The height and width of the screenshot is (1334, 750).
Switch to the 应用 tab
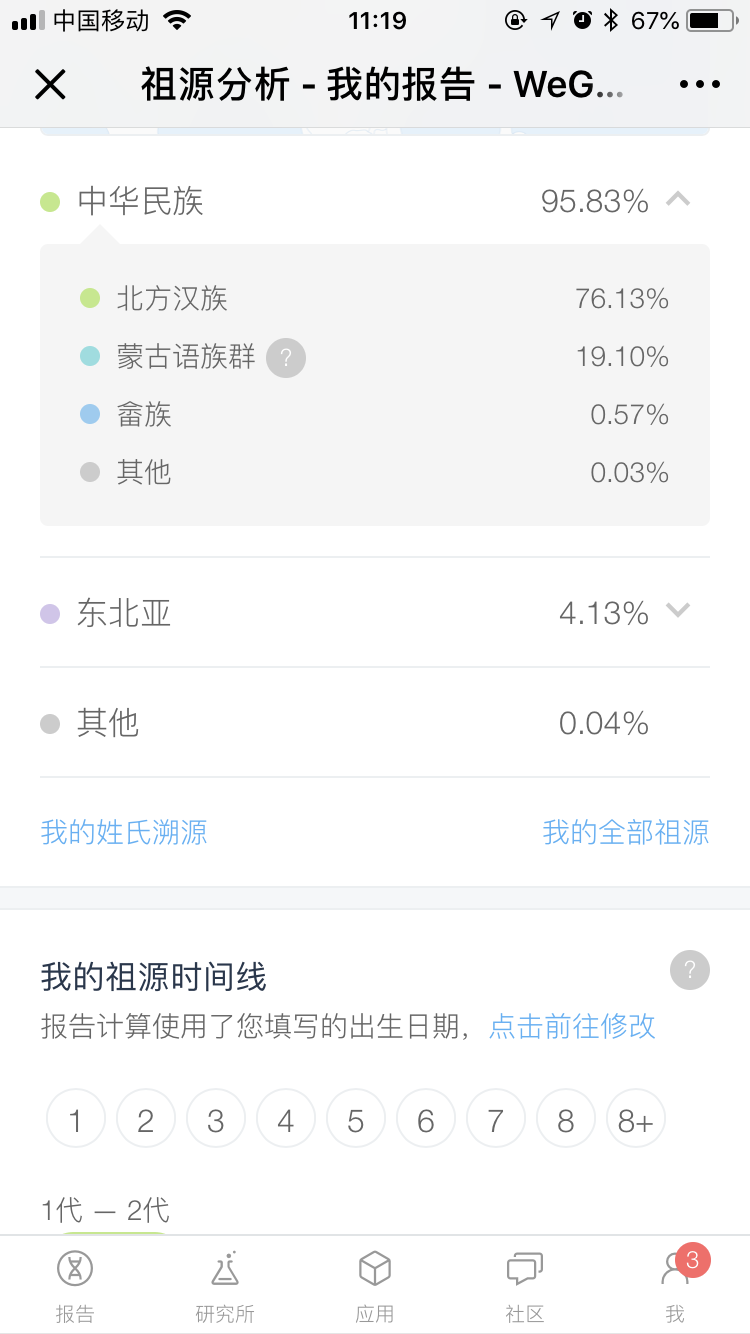click(375, 1285)
